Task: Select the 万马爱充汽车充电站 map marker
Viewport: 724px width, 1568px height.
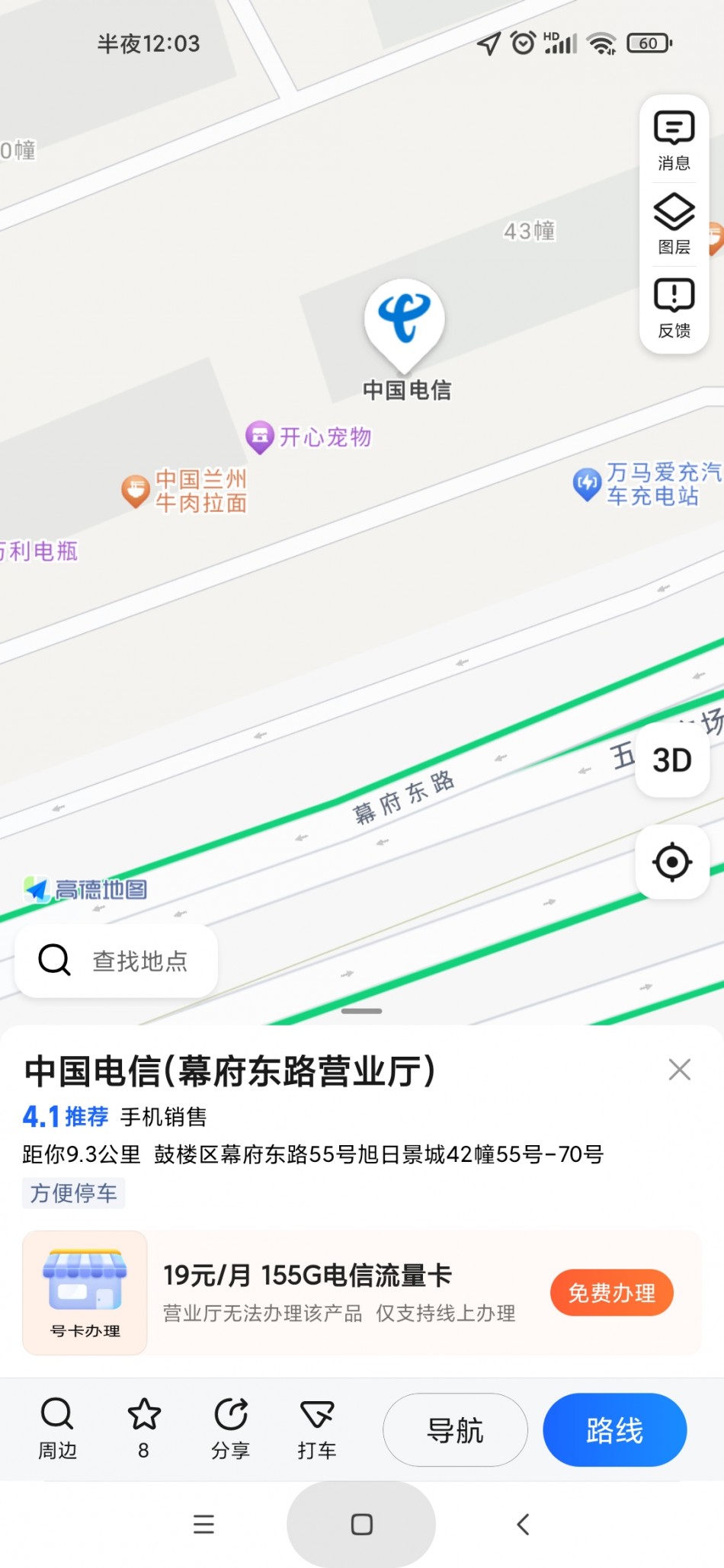Action: (x=588, y=484)
